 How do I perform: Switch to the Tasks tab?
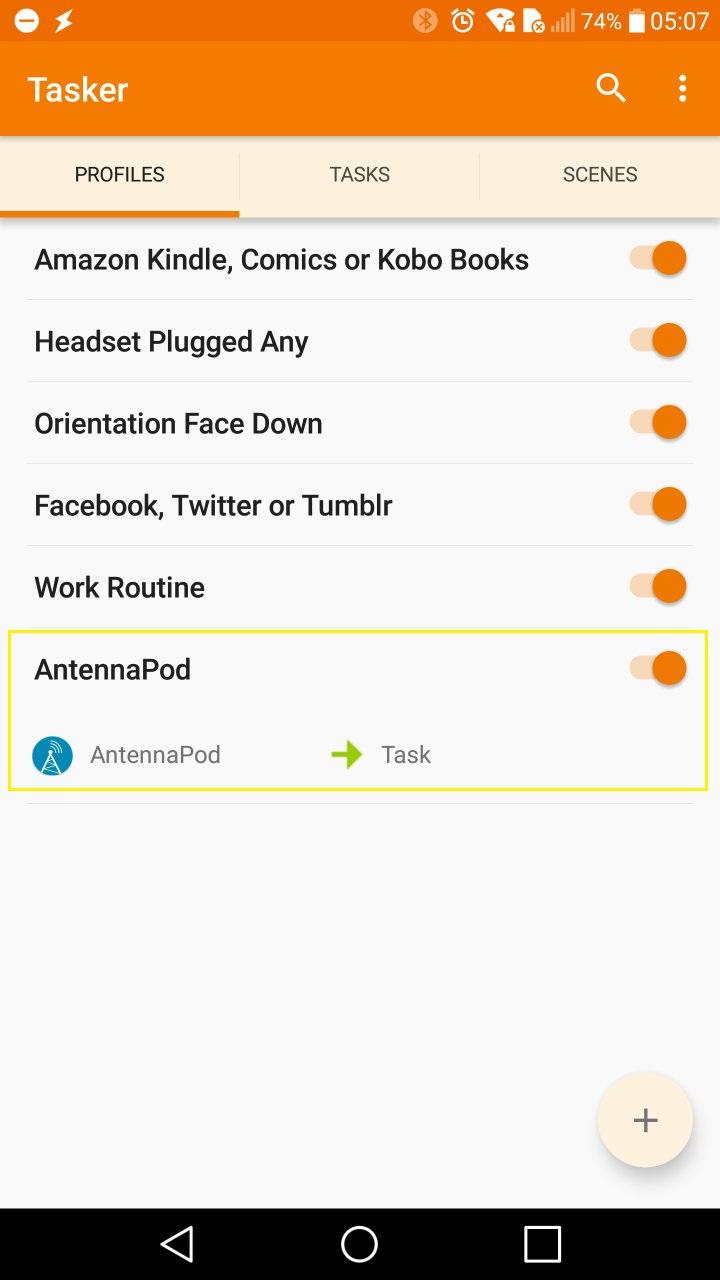coord(359,174)
